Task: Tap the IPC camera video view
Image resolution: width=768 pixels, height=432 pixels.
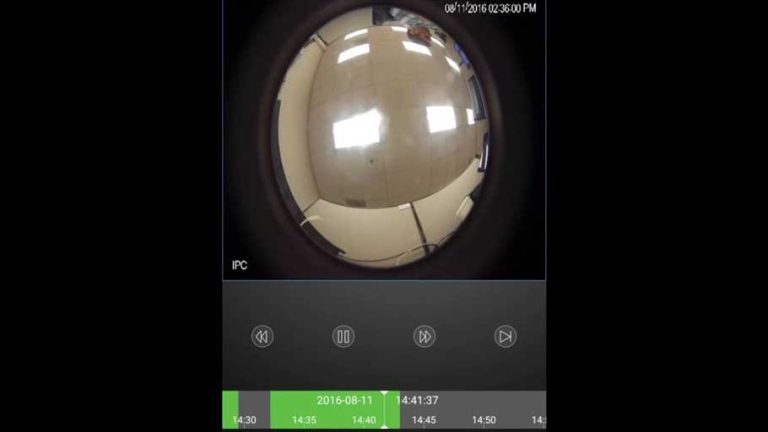Action: coord(384,140)
